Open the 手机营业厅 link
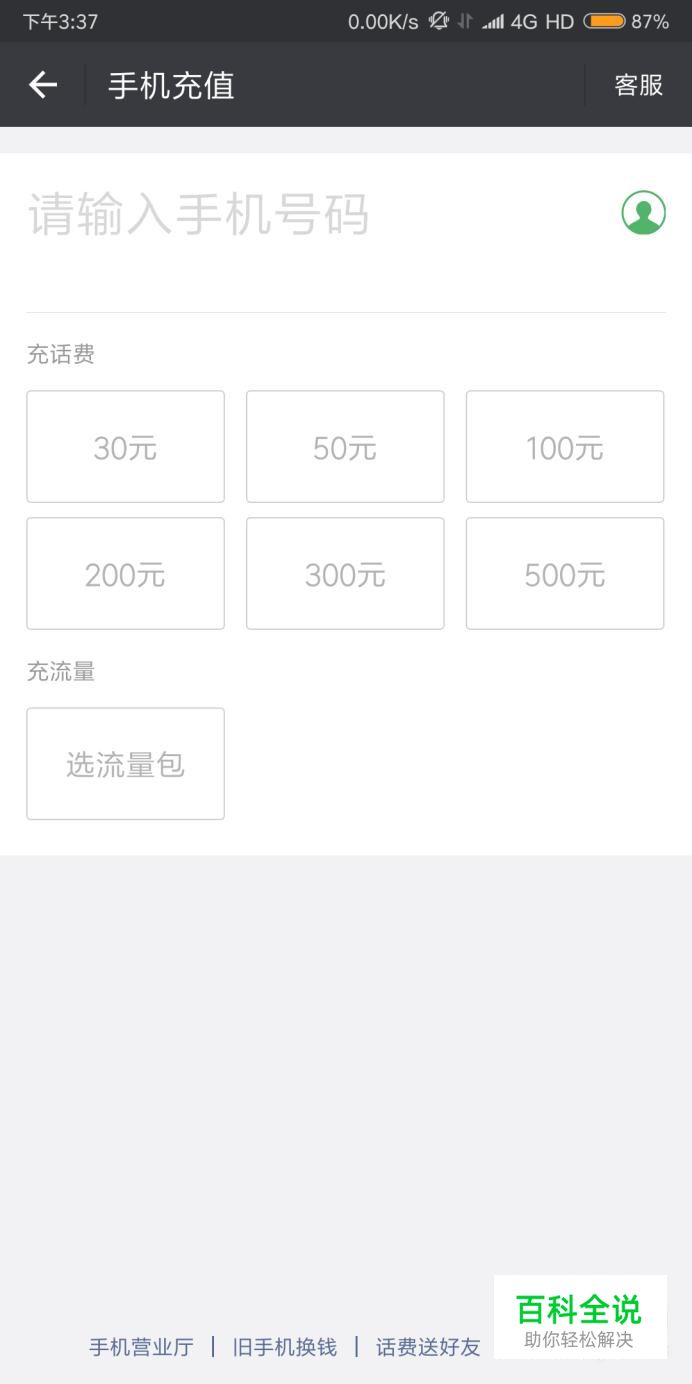Screen dimensions: 692x1384 tap(141, 1347)
